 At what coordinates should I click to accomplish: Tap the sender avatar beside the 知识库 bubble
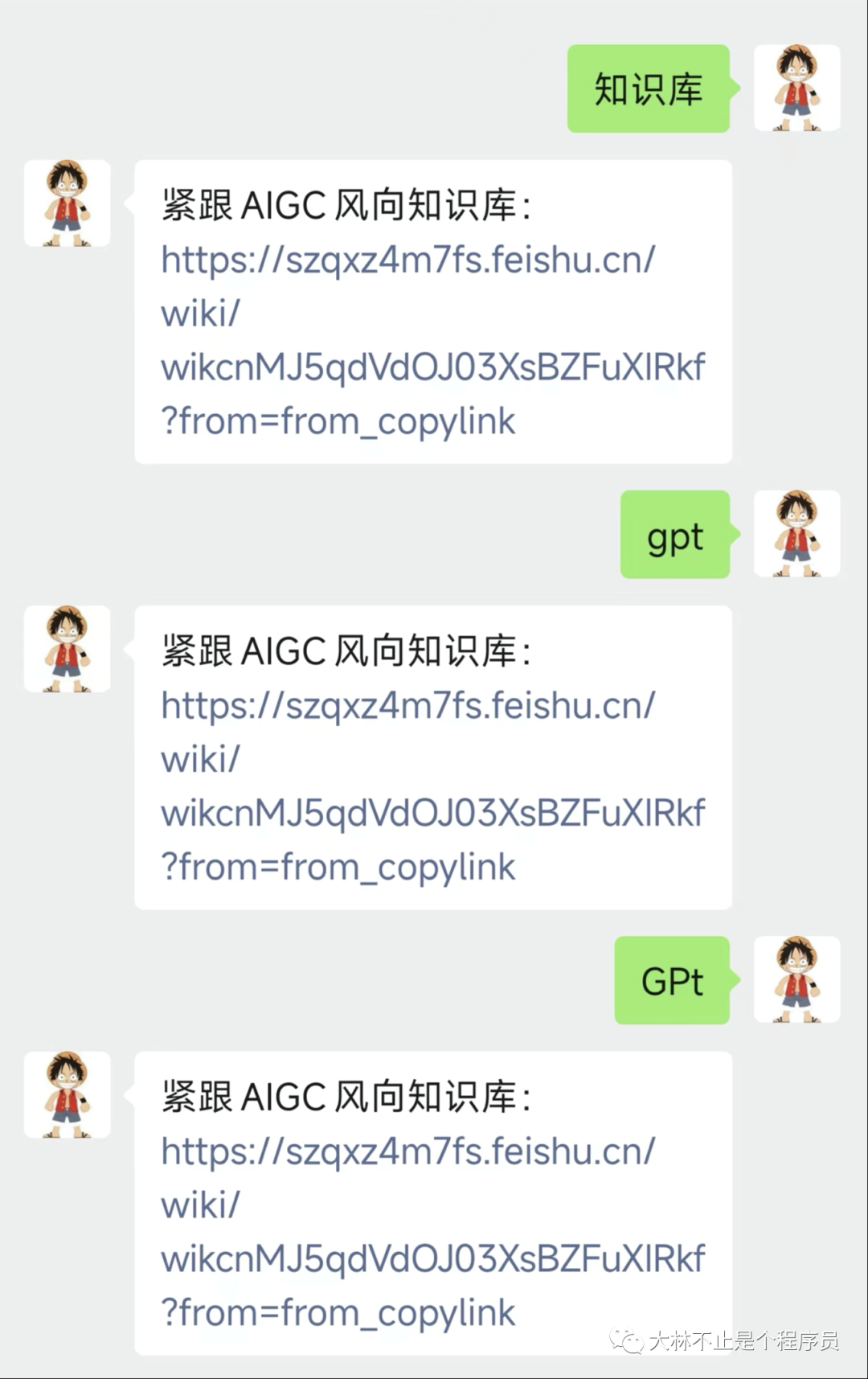[x=796, y=88]
